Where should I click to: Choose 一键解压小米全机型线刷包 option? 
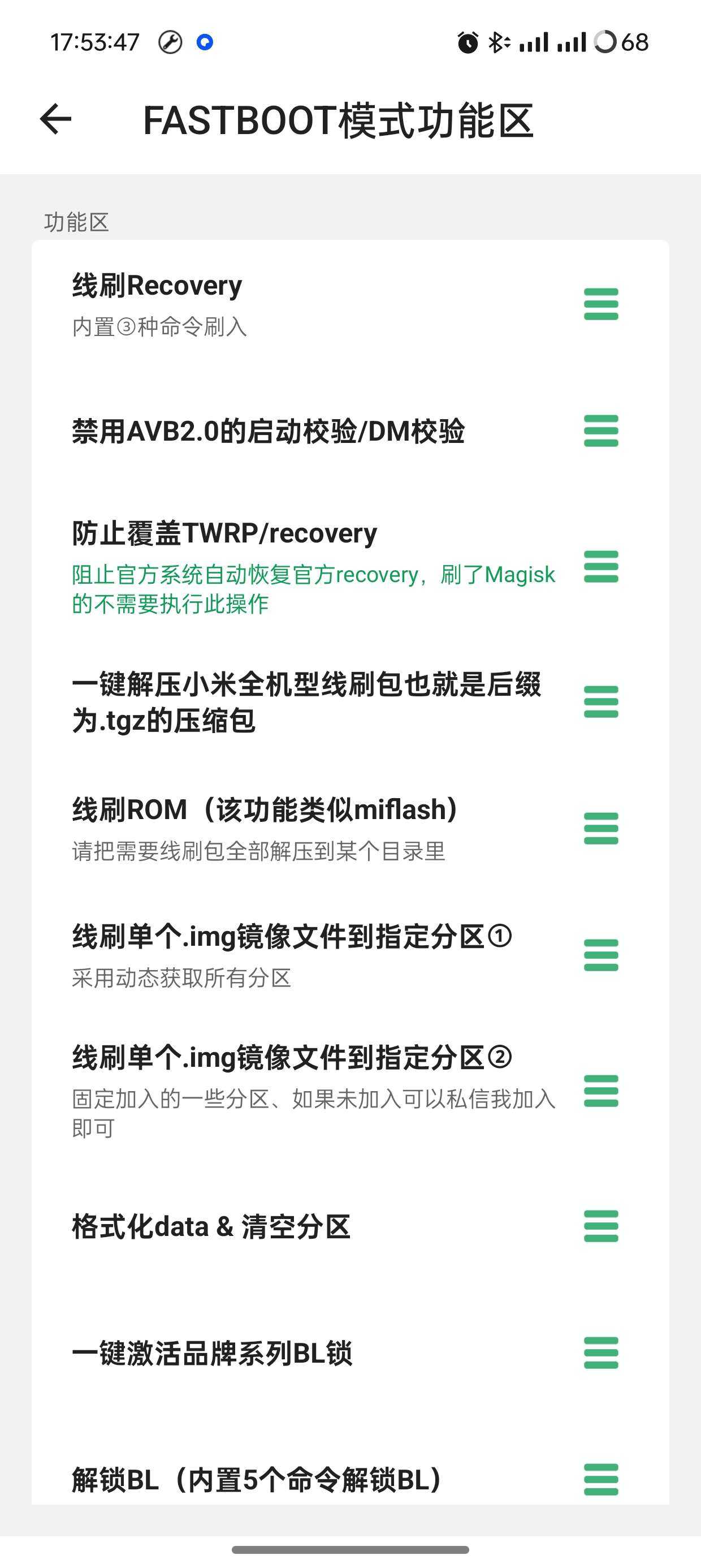click(x=304, y=702)
